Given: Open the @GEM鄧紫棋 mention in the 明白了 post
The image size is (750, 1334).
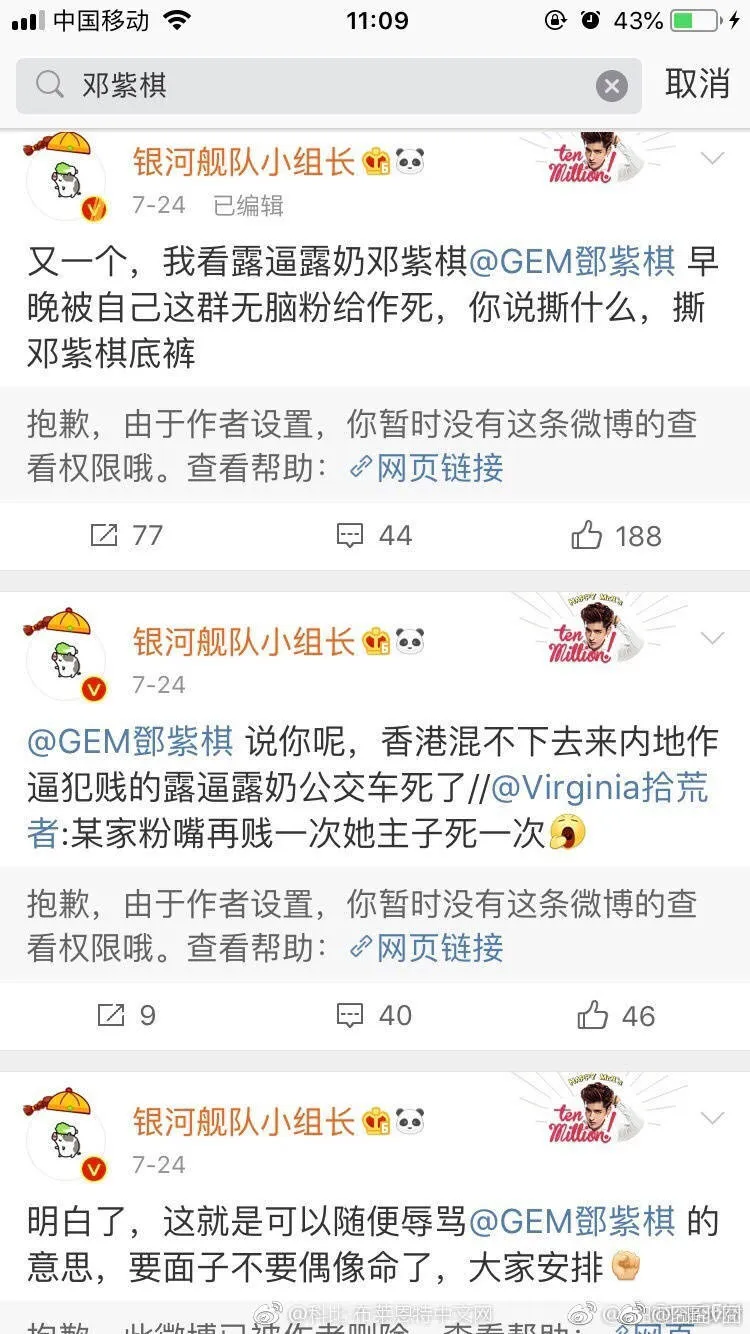Looking at the screenshot, I should click(572, 1222).
